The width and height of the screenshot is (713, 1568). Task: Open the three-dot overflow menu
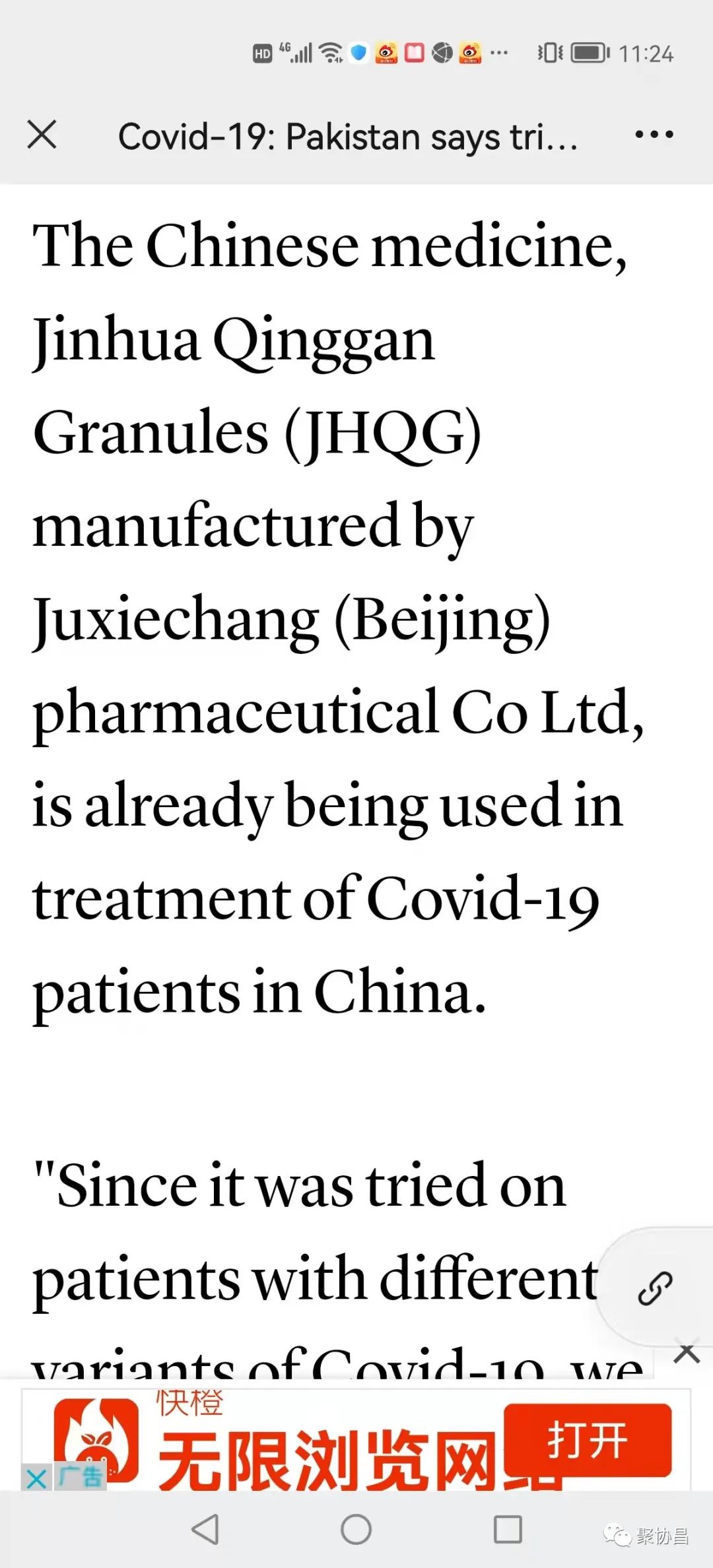pos(654,135)
